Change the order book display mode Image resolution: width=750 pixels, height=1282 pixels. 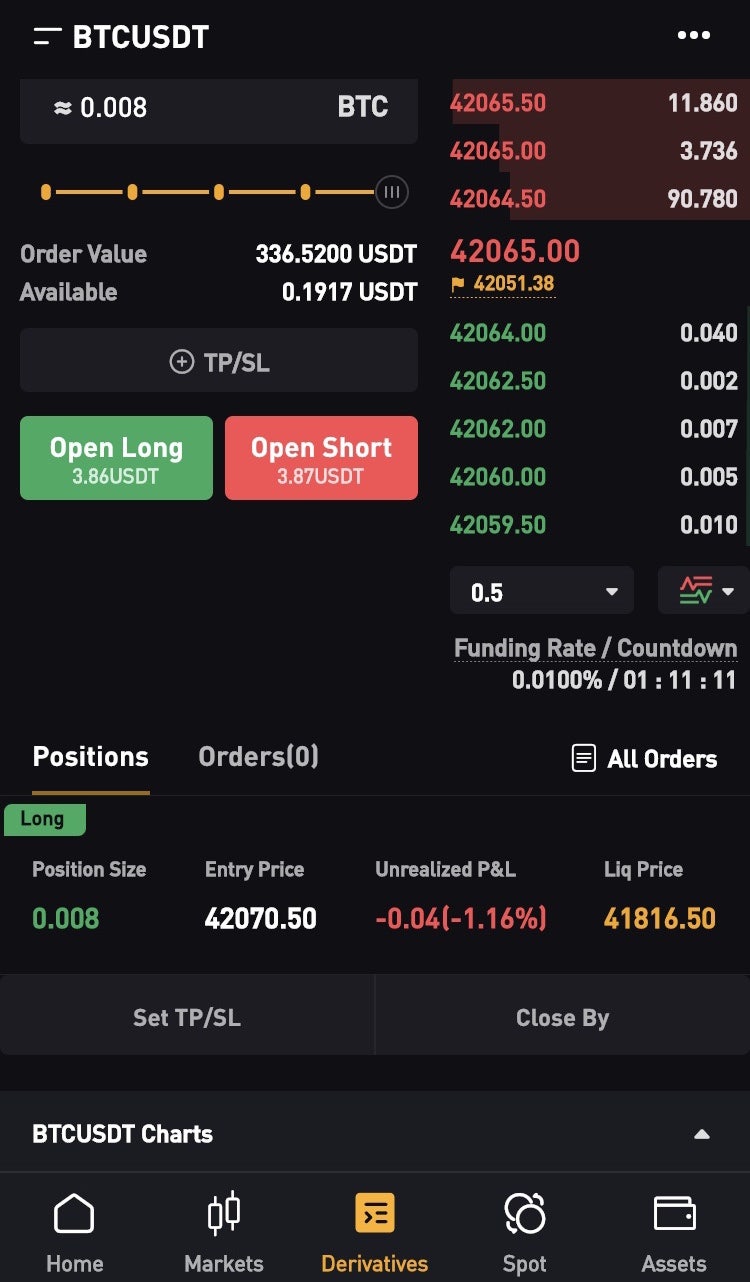tap(704, 591)
